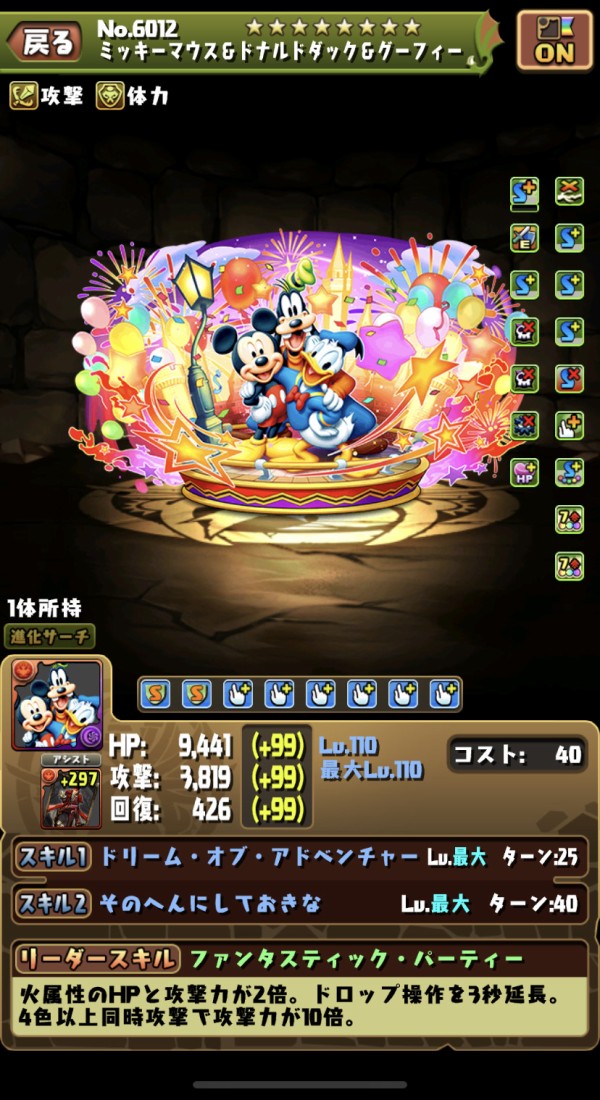Tap the 戻る back button
The width and height of the screenshot is (600, 1100).
coord(42,41)
